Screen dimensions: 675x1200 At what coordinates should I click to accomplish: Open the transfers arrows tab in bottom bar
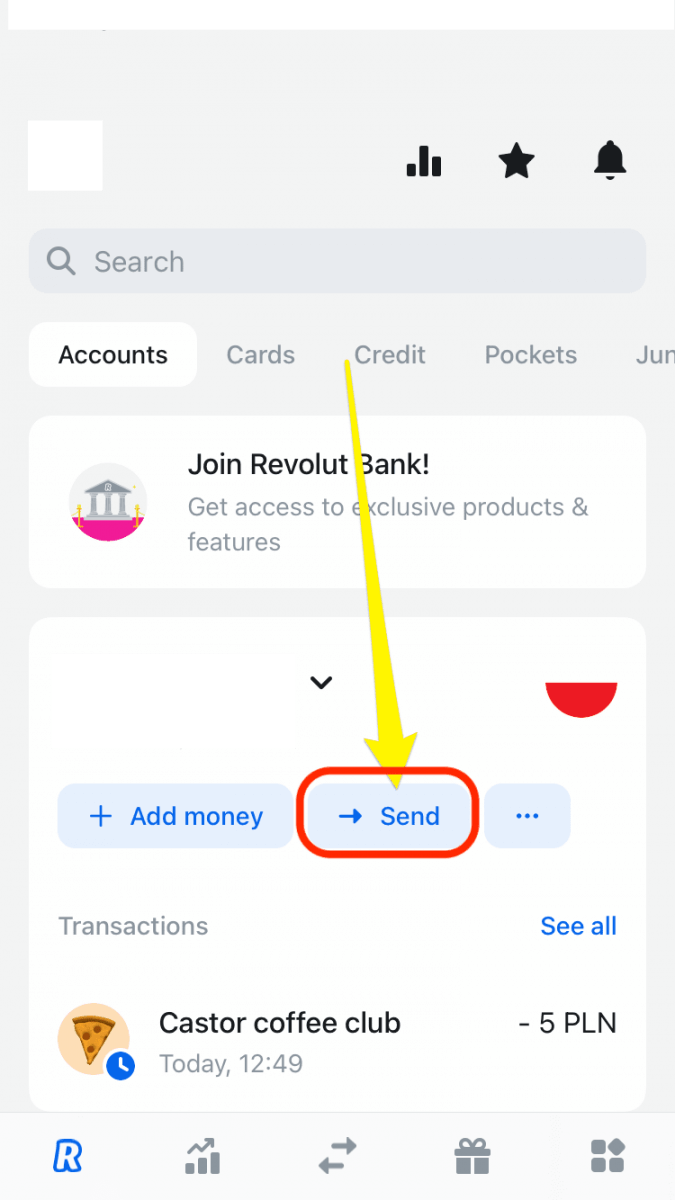[x=337, y=1158]
